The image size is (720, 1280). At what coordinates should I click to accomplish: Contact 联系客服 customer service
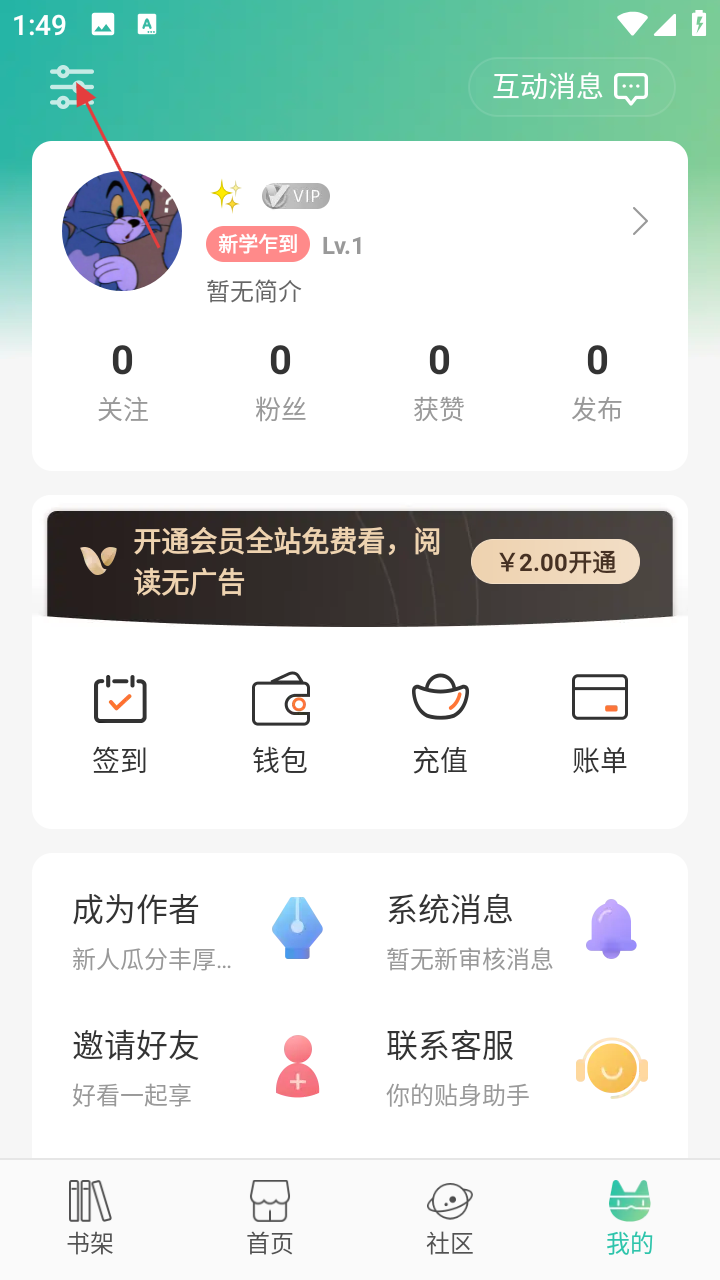(512, 1066)
